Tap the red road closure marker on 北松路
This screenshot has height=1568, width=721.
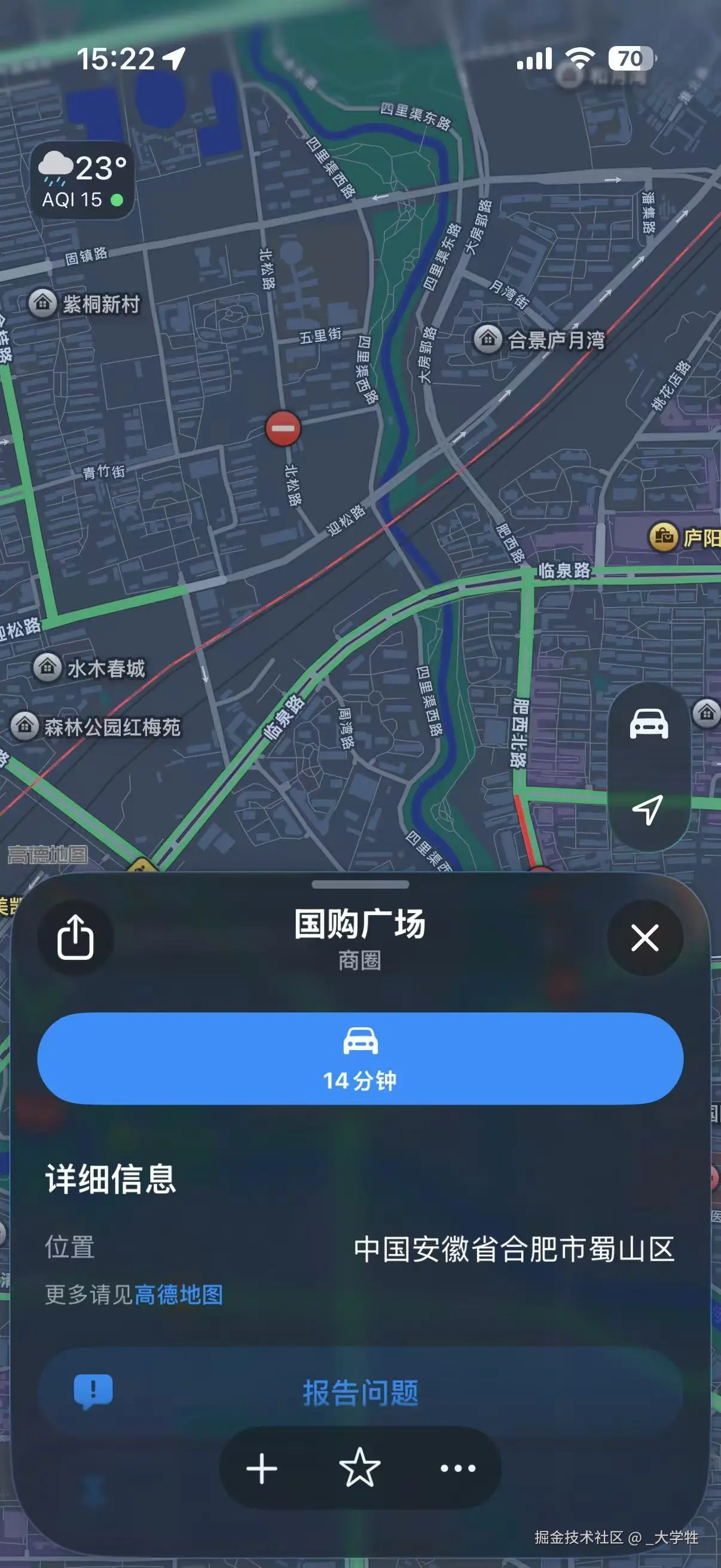click(x=283, y=429)
